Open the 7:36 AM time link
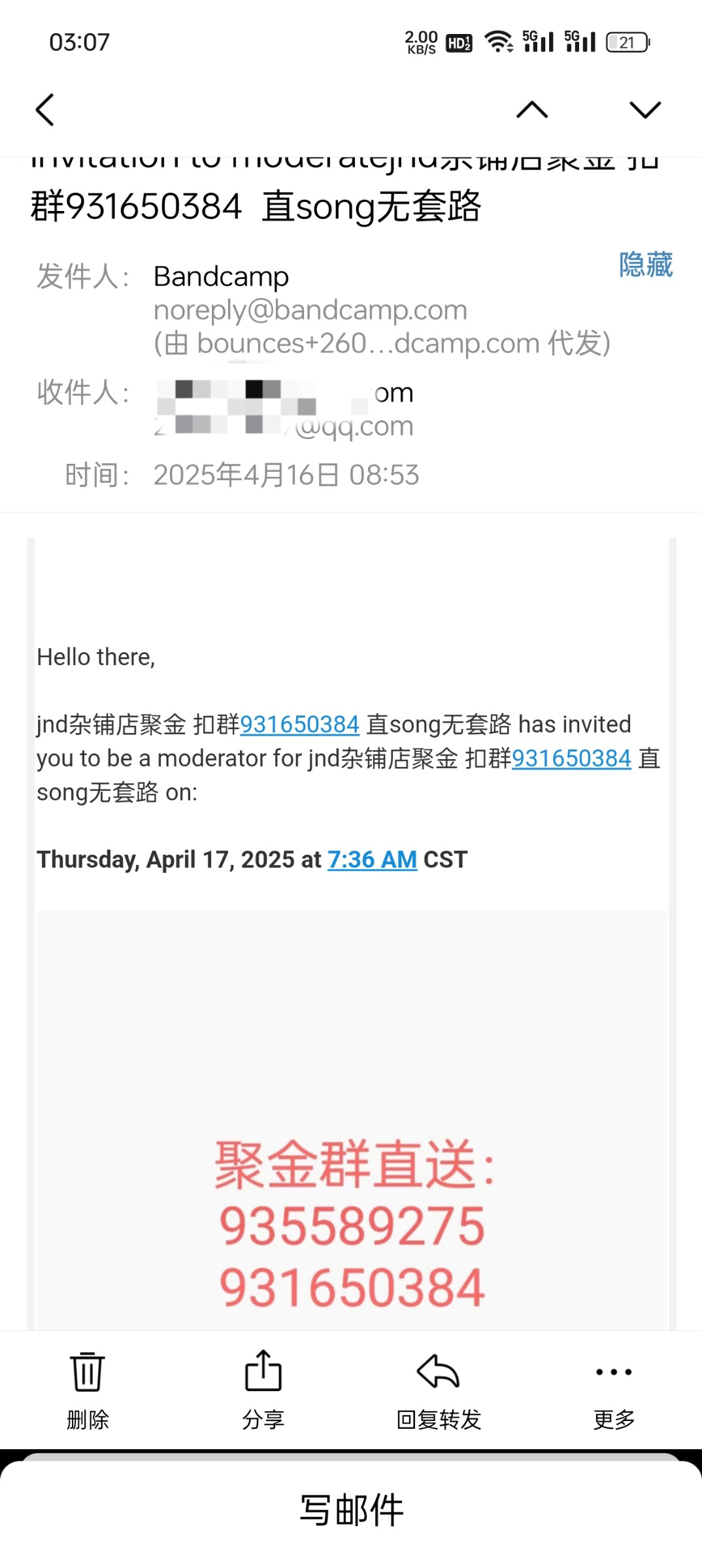This screenshot has width=702, height=1568. point(372,859)
